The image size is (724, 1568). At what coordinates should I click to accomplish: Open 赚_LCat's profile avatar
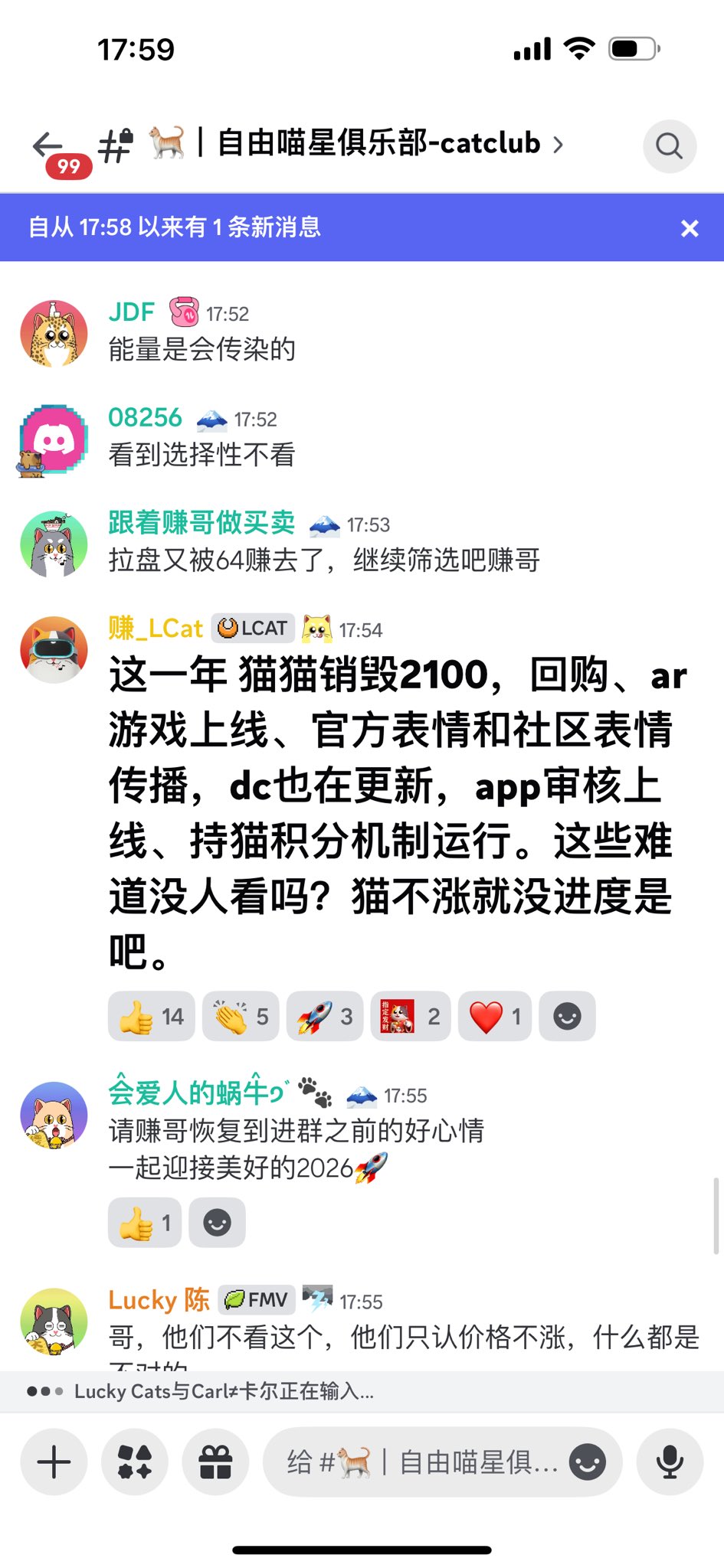pos(54,649)
